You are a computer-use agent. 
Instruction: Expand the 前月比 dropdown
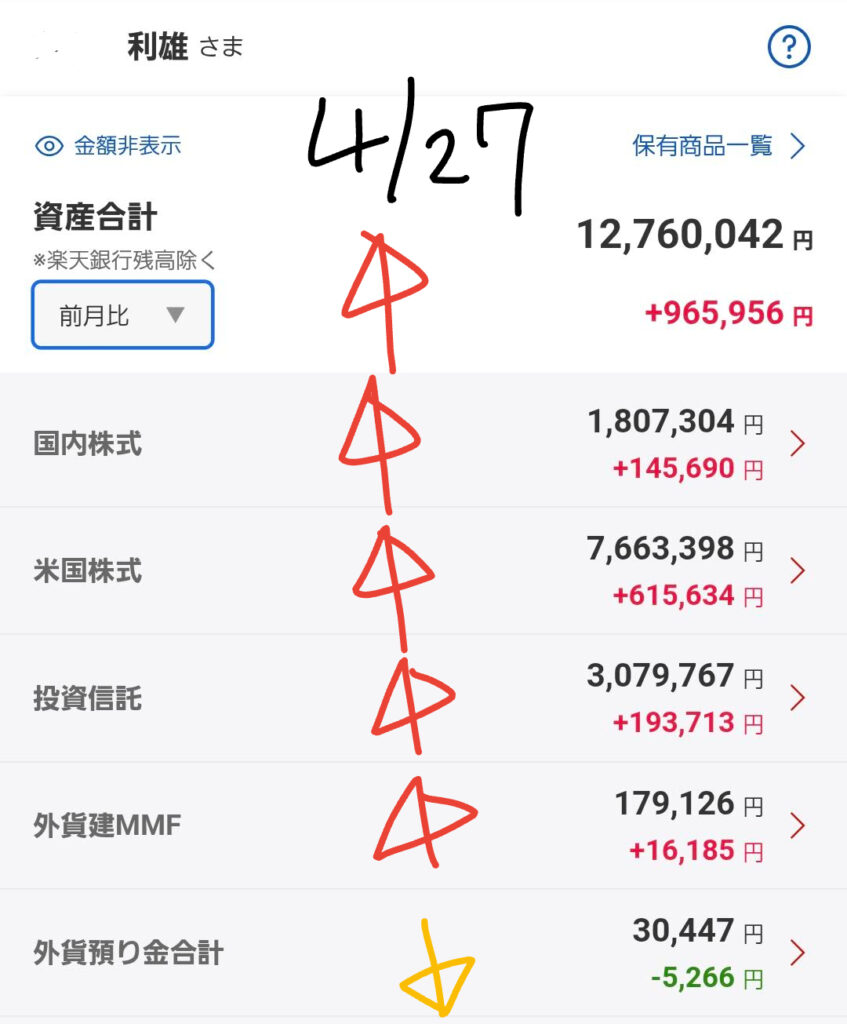coord(123,315)
